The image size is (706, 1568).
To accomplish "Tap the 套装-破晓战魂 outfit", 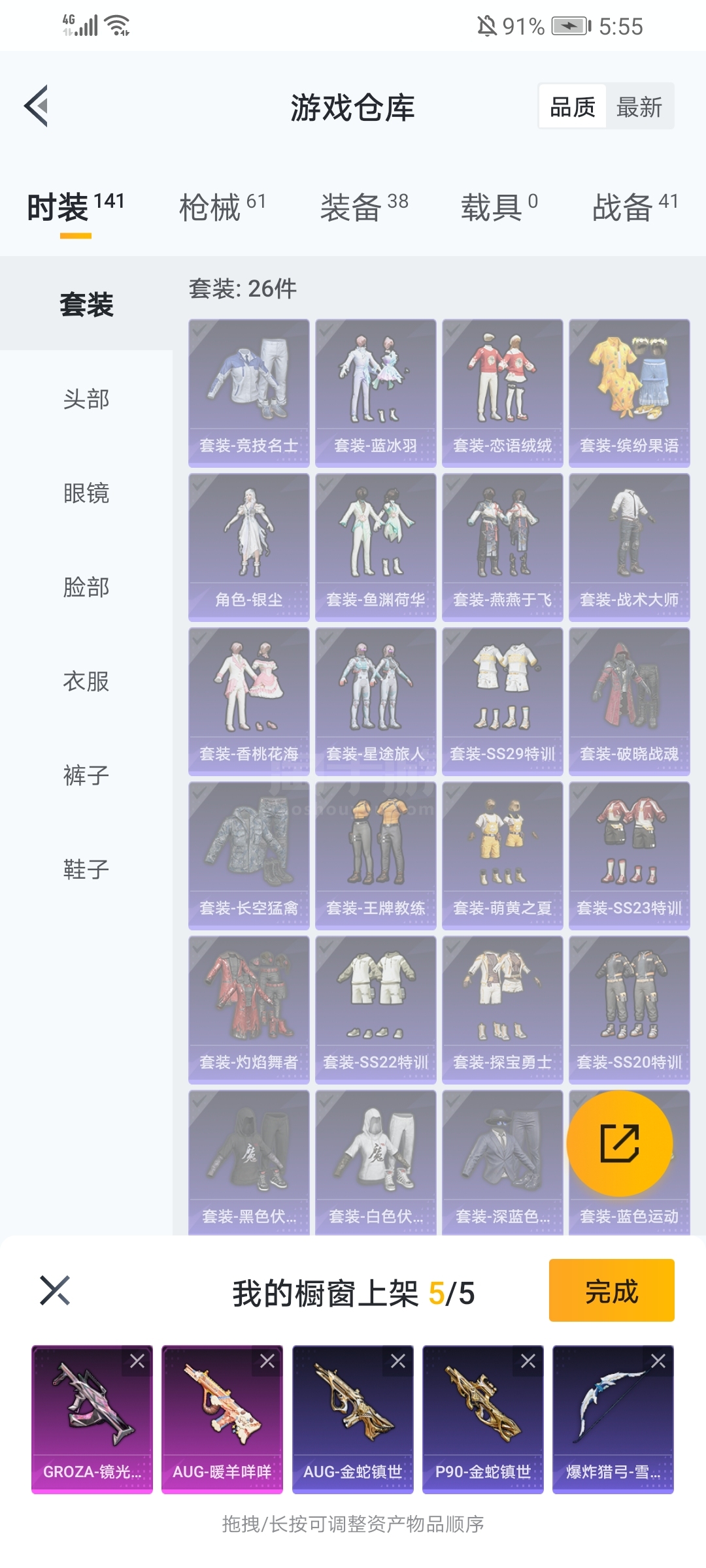I will (x=629, y=701).
